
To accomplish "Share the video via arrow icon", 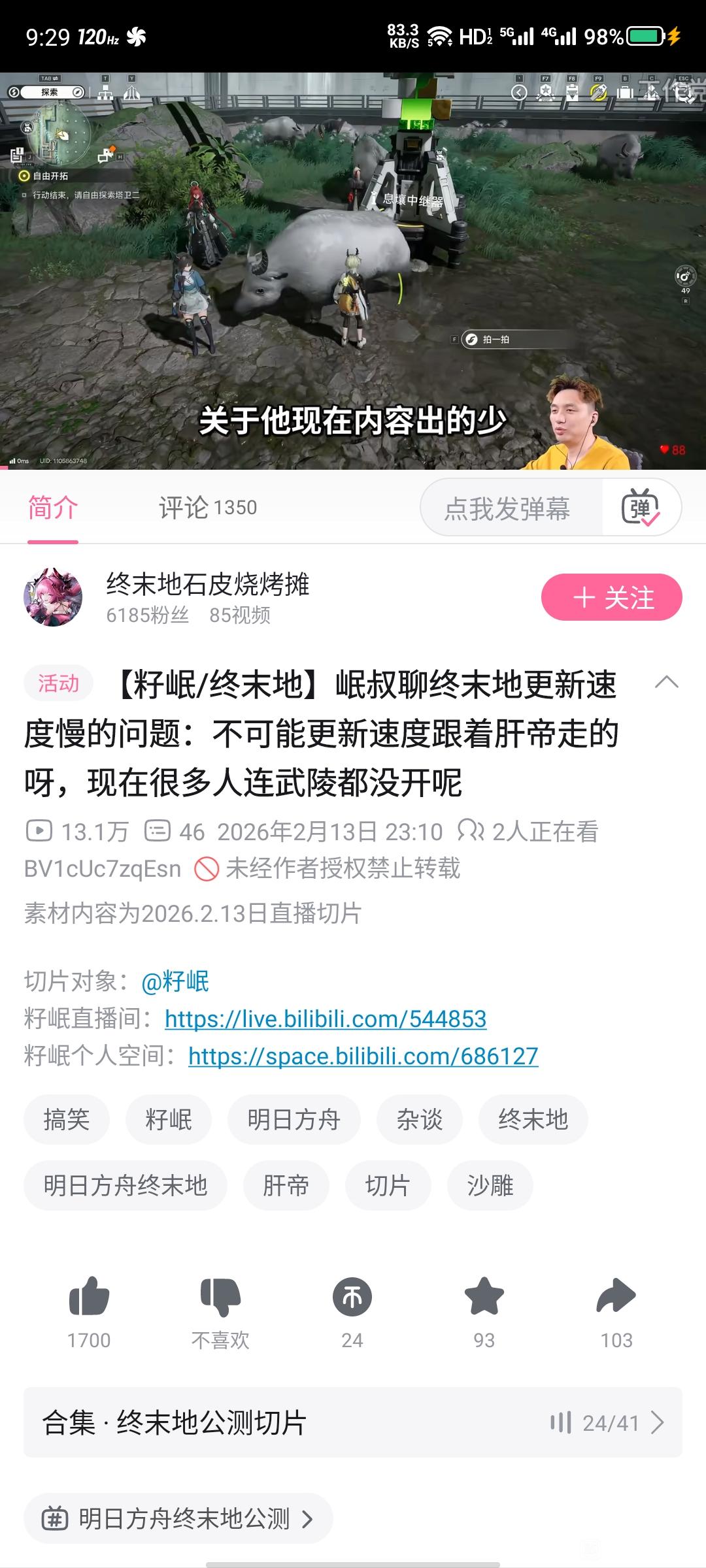I will tap(616, 1296).
